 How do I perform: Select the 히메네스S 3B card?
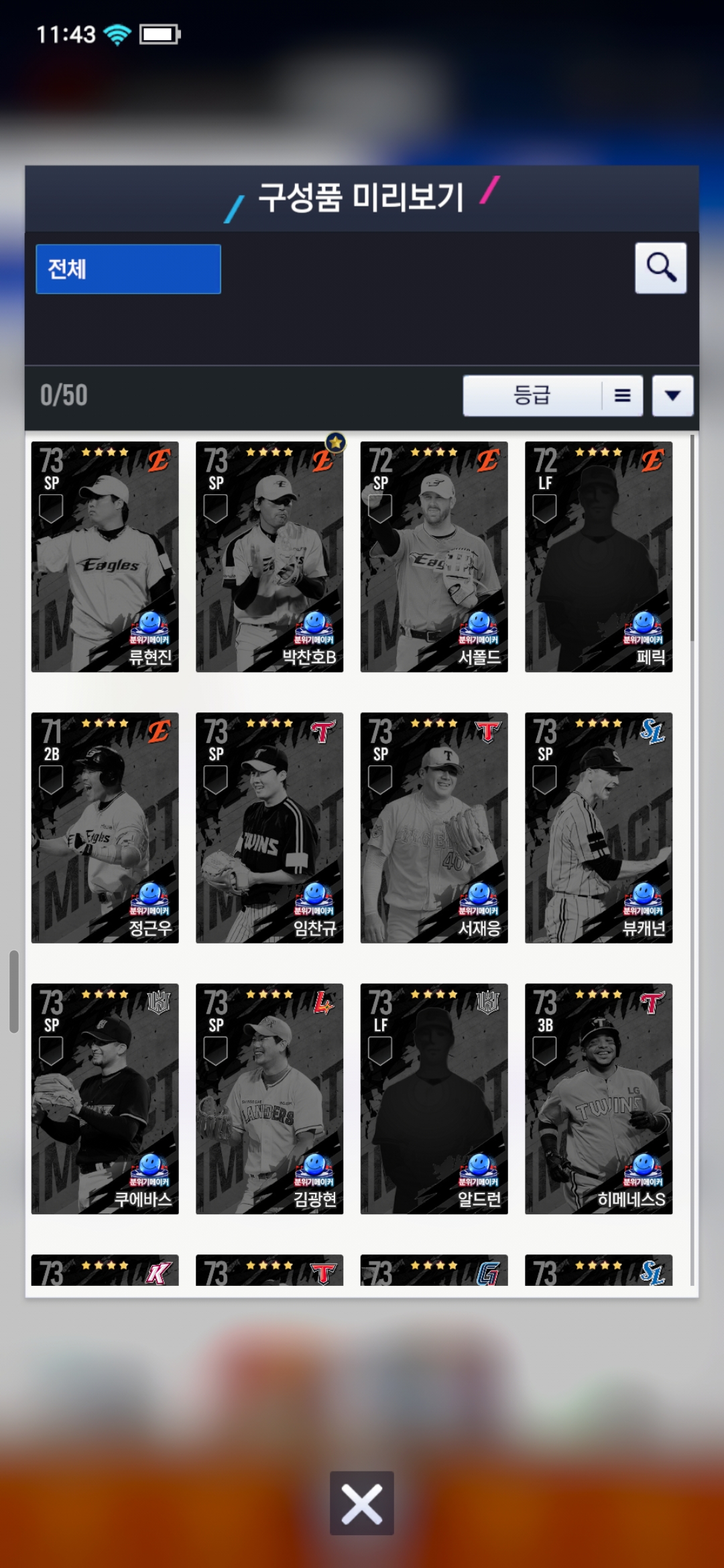pos(598,1098)
